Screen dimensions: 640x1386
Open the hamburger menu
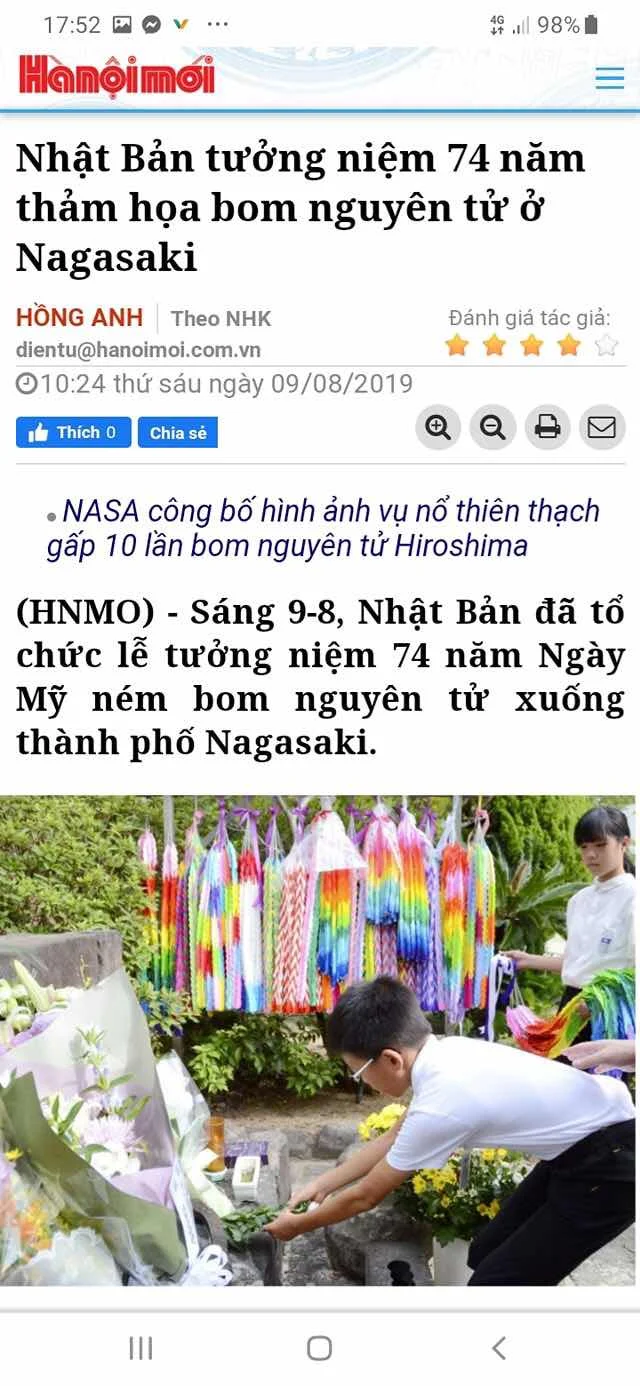[609, 77]
